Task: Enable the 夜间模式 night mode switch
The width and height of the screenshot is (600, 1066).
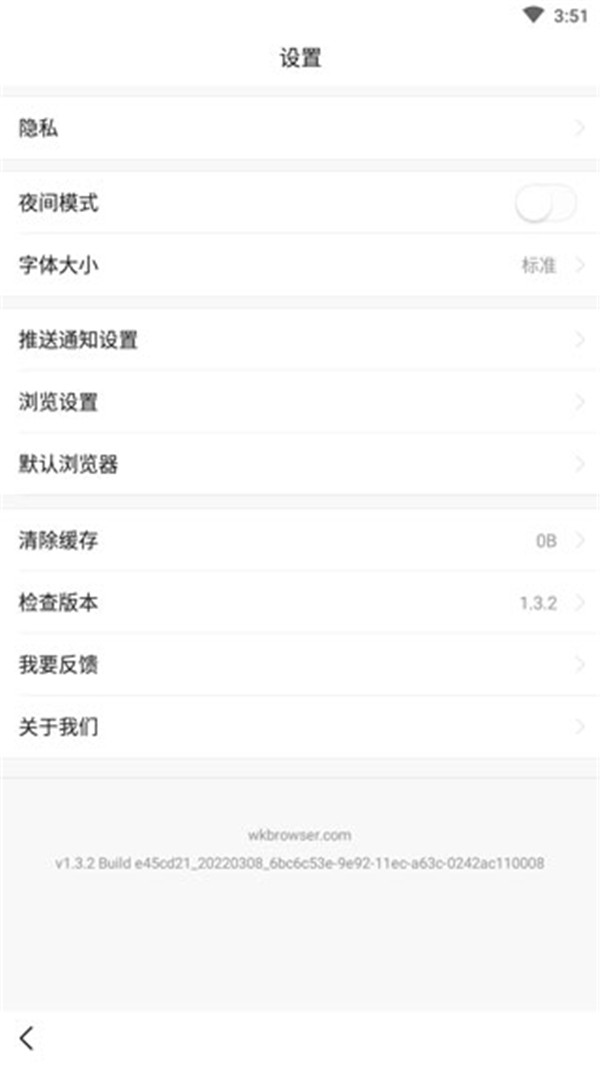Action: coord(546,204)
